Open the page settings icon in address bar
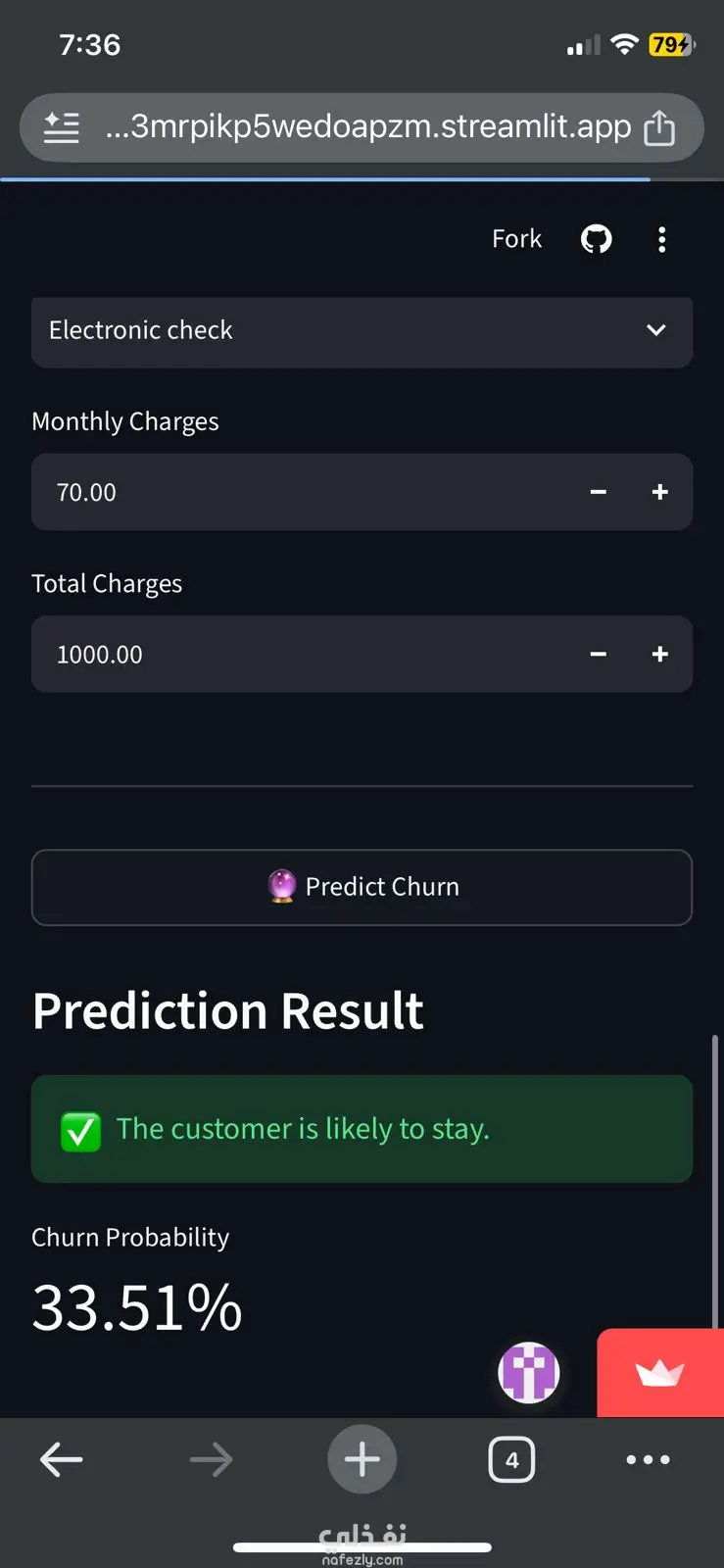Screen dimensions: 724x1568 pos(62,127)
